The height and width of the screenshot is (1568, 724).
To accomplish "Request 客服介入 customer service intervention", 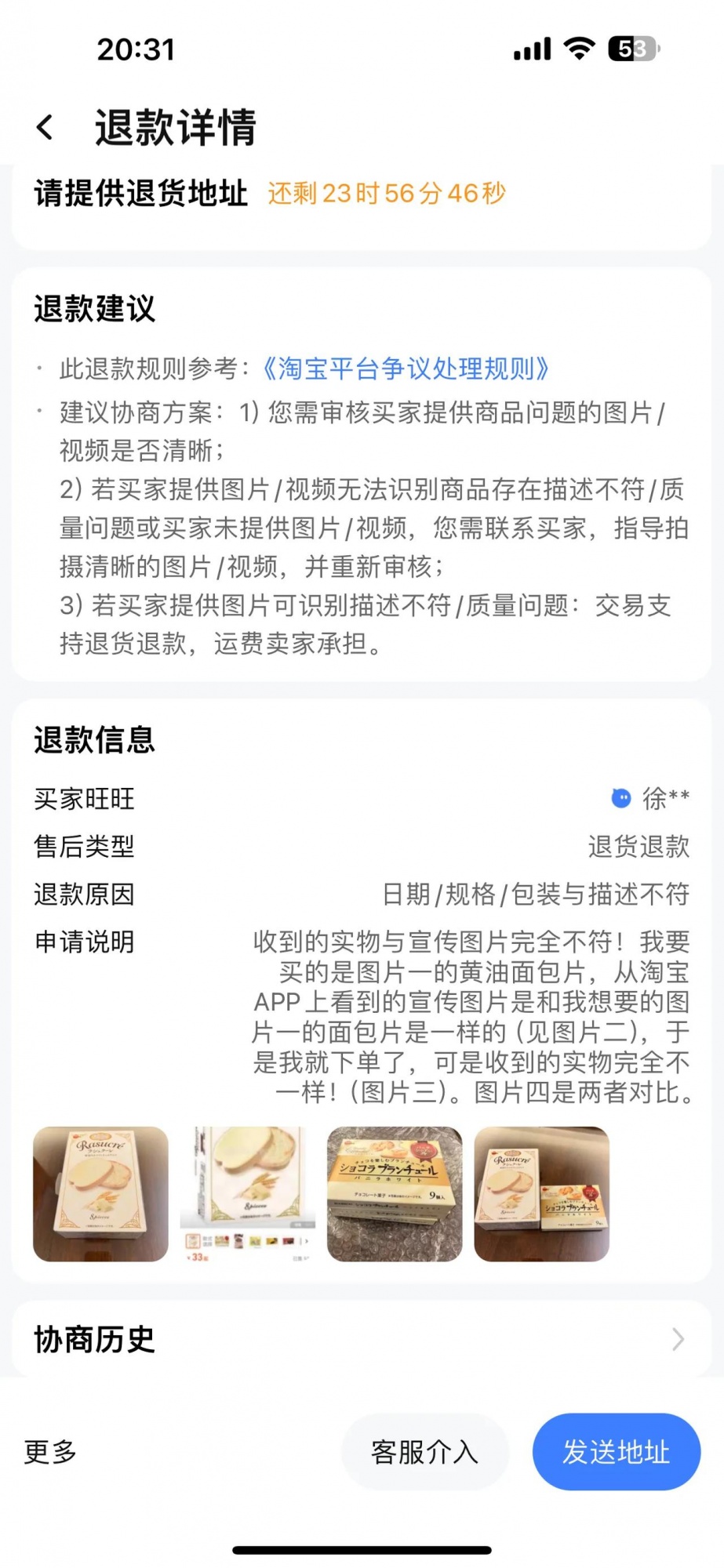I will click(424, 1452).
